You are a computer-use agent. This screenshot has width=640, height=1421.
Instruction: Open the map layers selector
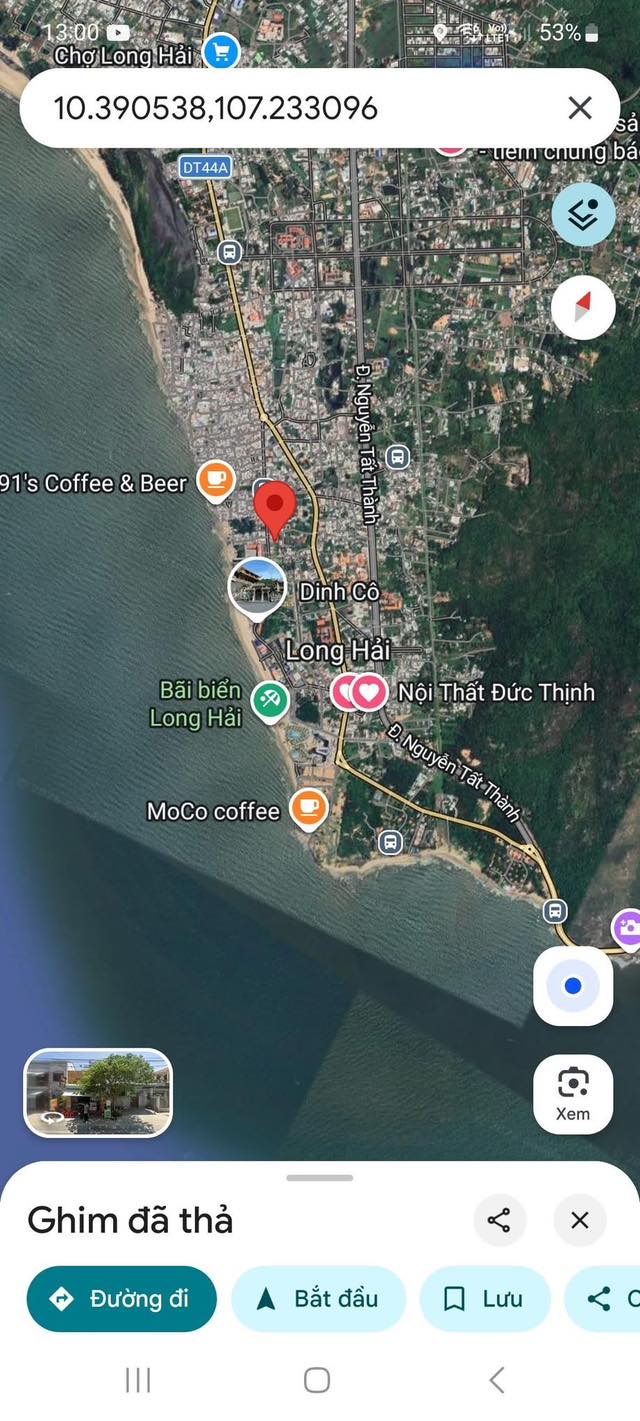tap(584, 214)
